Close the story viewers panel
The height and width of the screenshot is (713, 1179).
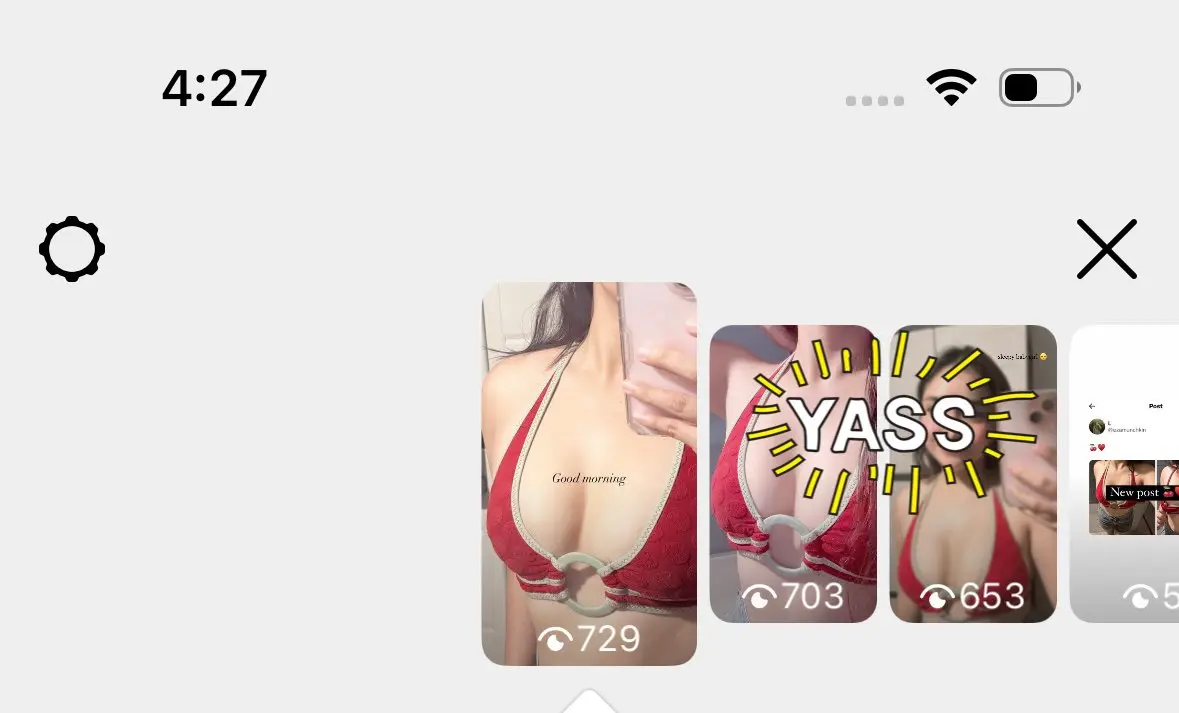tap(1106, 249)
